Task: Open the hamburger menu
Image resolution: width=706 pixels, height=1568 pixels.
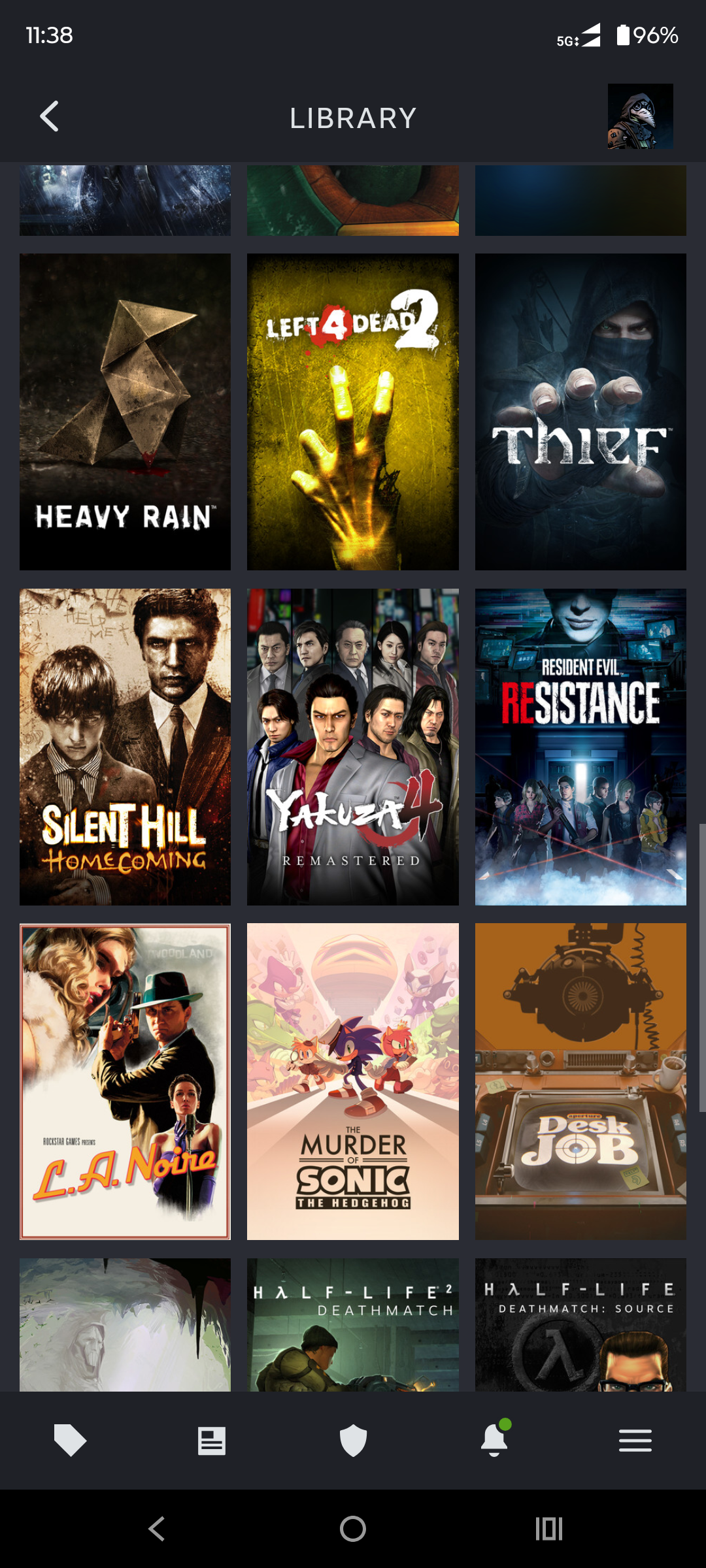Action: 635,1441
